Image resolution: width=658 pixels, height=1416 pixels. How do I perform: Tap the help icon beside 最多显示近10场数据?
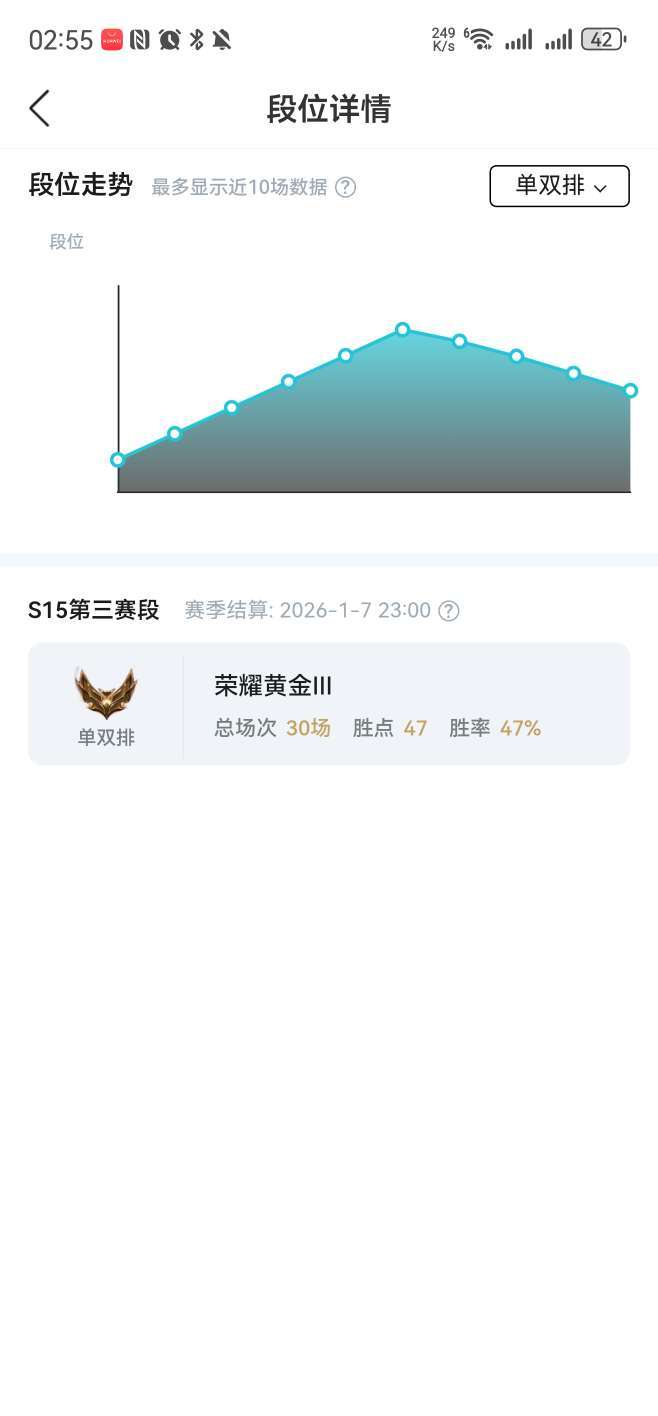346,187
